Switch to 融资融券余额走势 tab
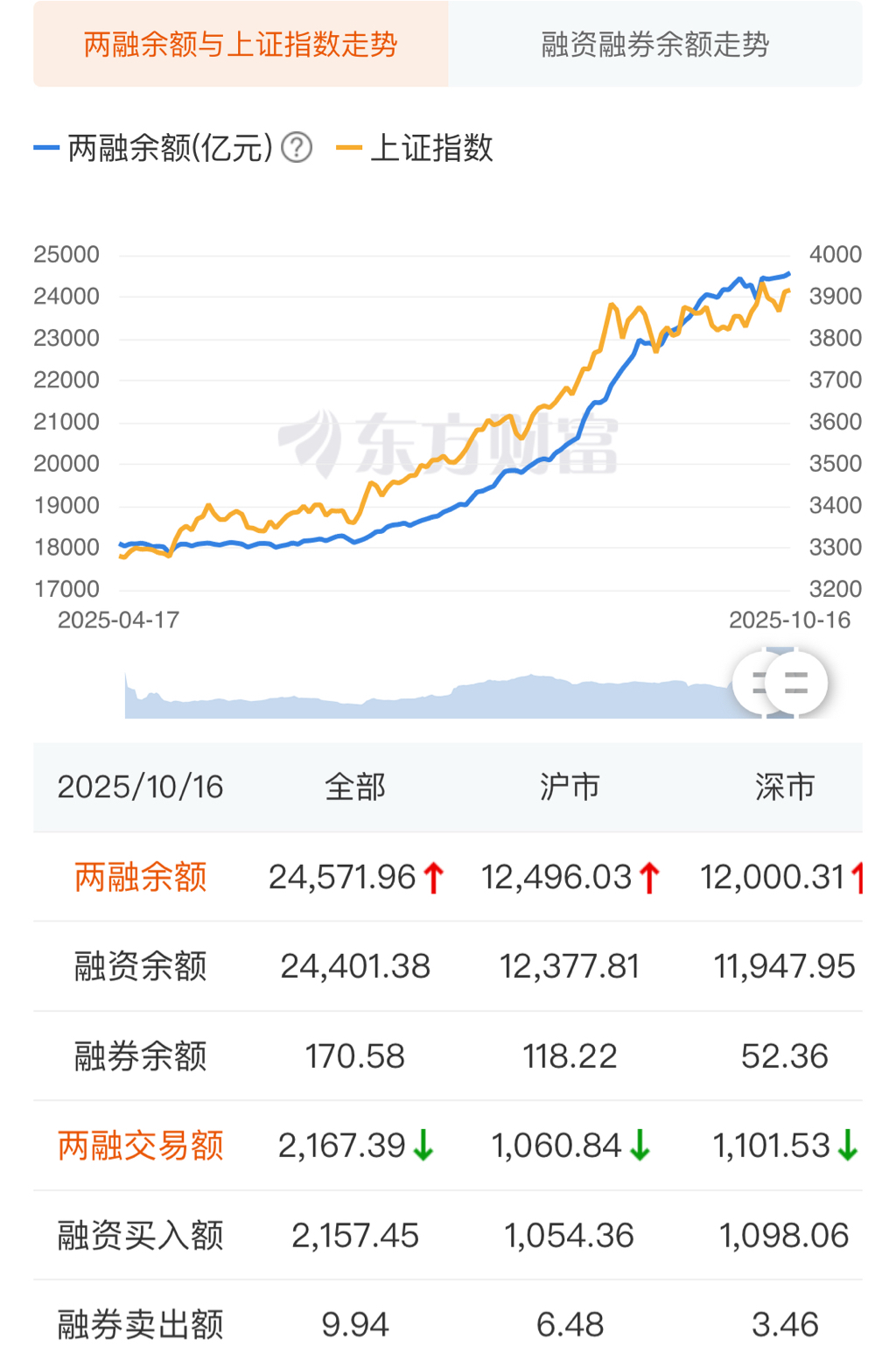Image resolution: width=896 pixels, height=1361 pixels. tap(654, 44)
